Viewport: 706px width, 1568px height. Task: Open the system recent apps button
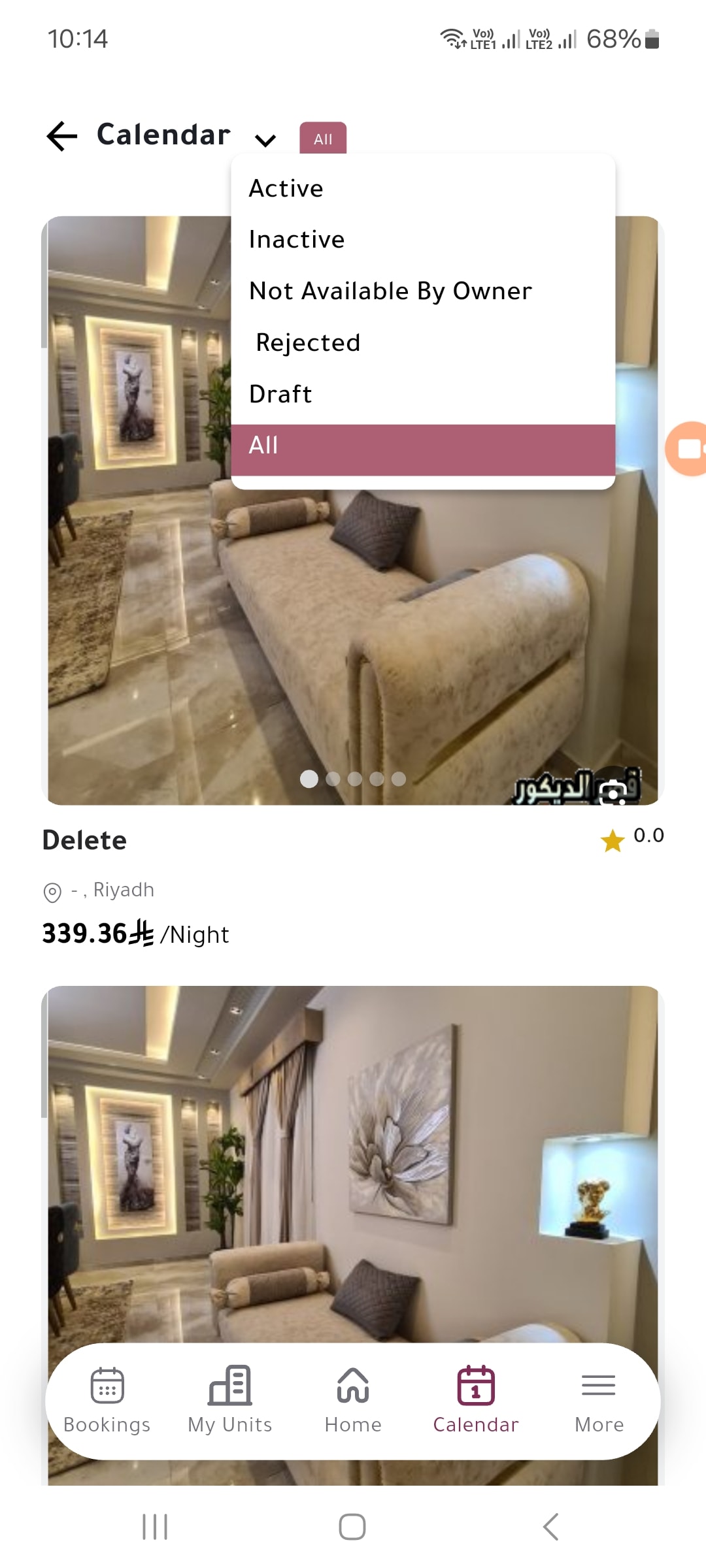click(x=155, y=1527)
